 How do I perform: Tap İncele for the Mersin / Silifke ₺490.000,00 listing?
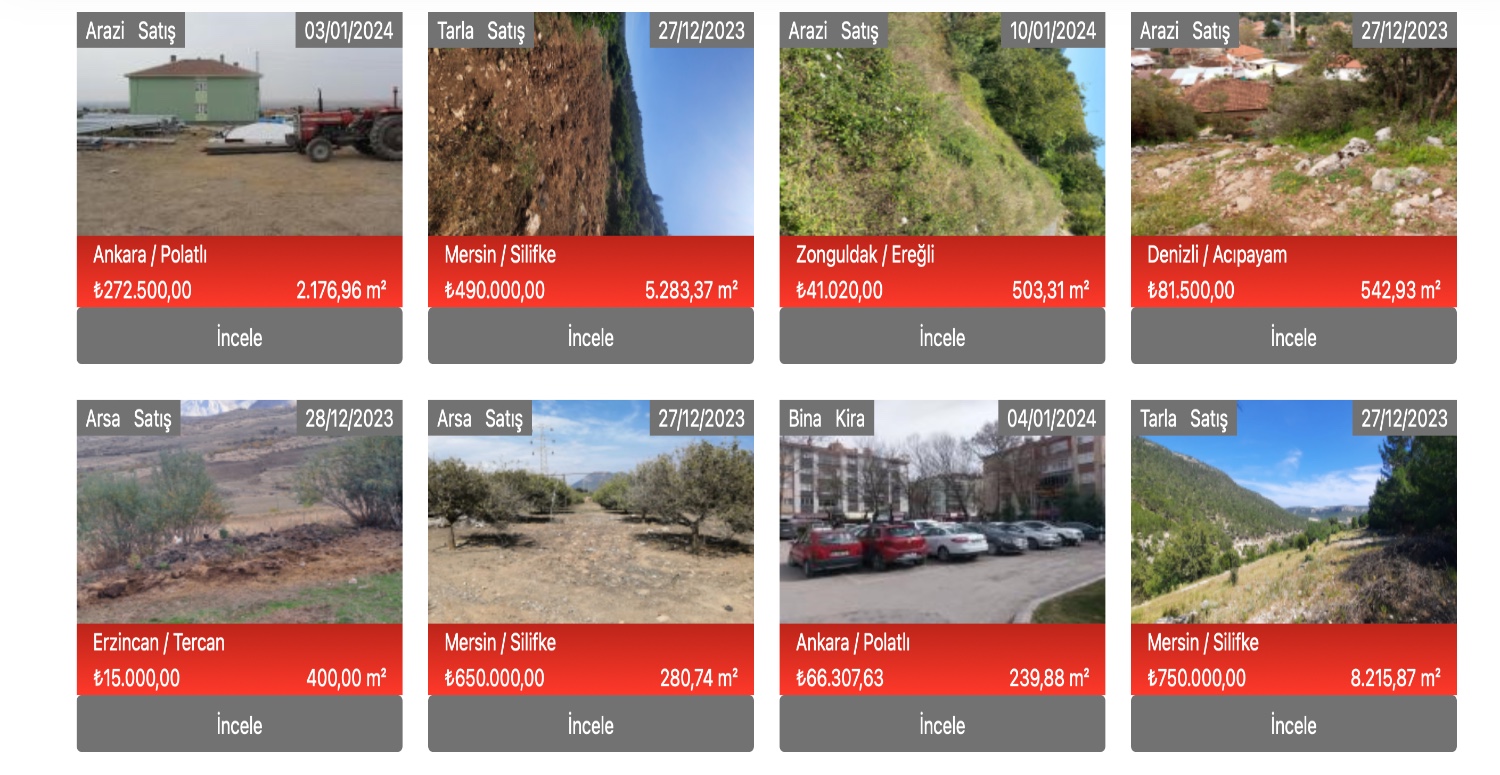tap(590, 337)
